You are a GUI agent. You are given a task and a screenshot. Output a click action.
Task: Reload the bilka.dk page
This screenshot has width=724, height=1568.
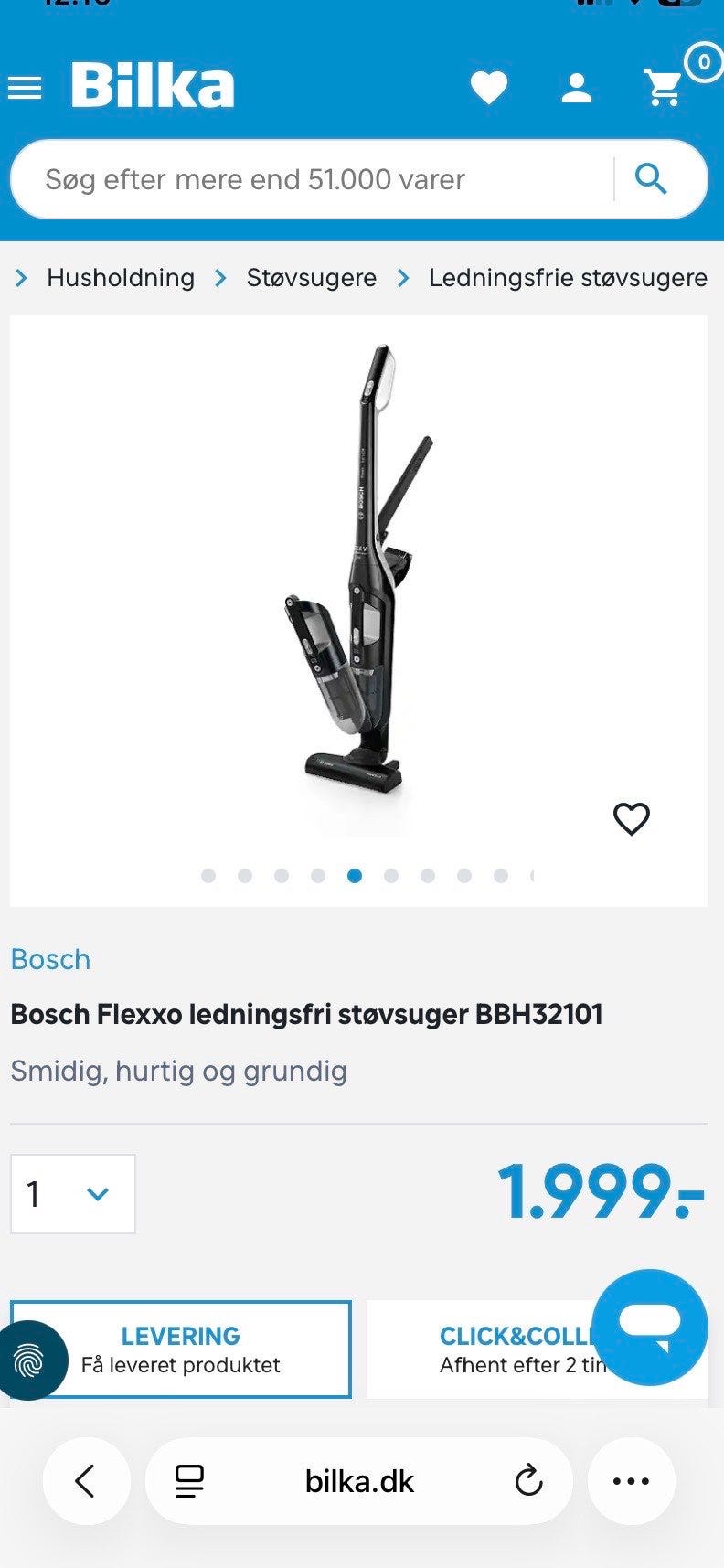pos(528,1481)
